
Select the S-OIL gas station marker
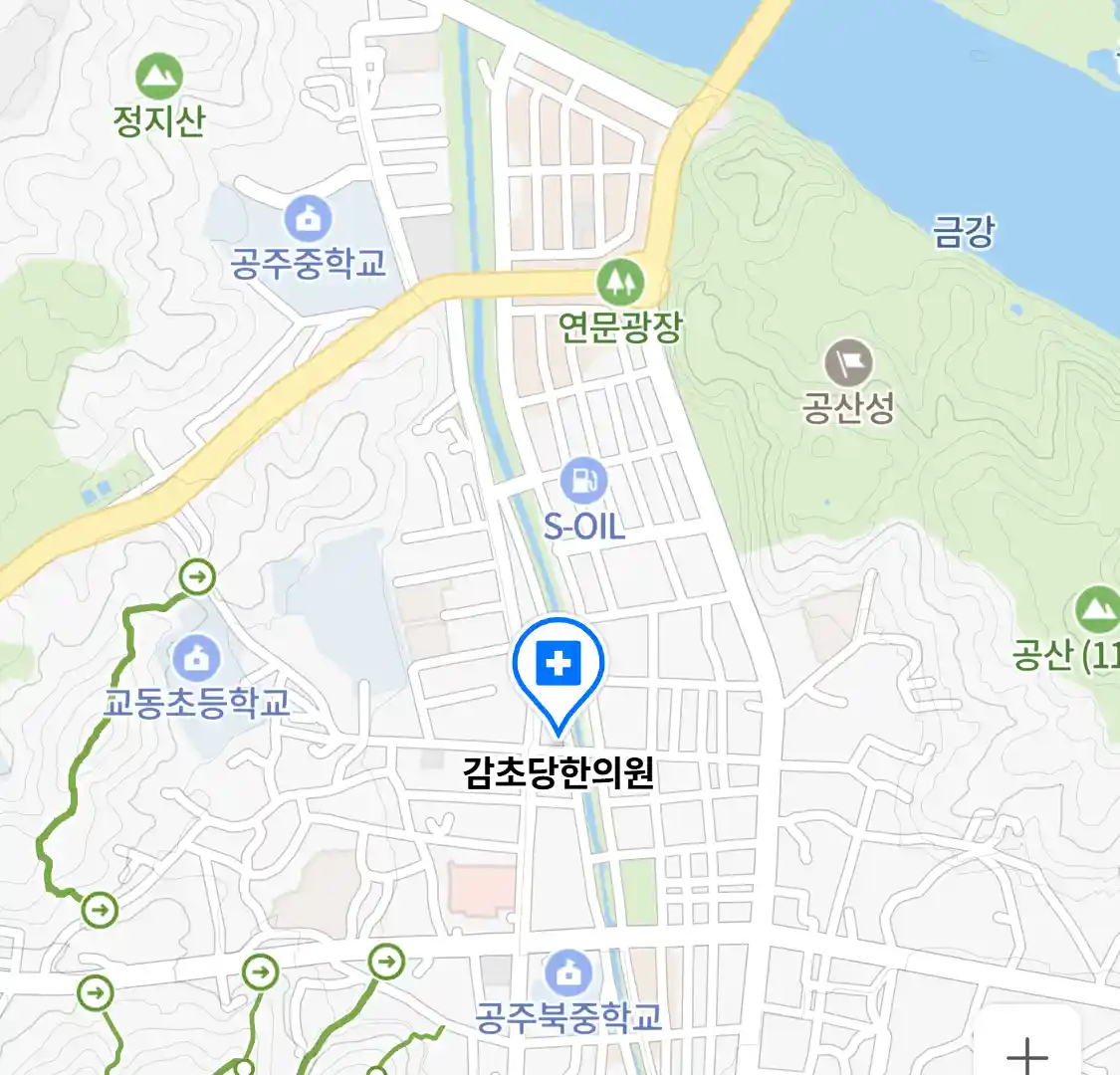click(x=584, y=482)
